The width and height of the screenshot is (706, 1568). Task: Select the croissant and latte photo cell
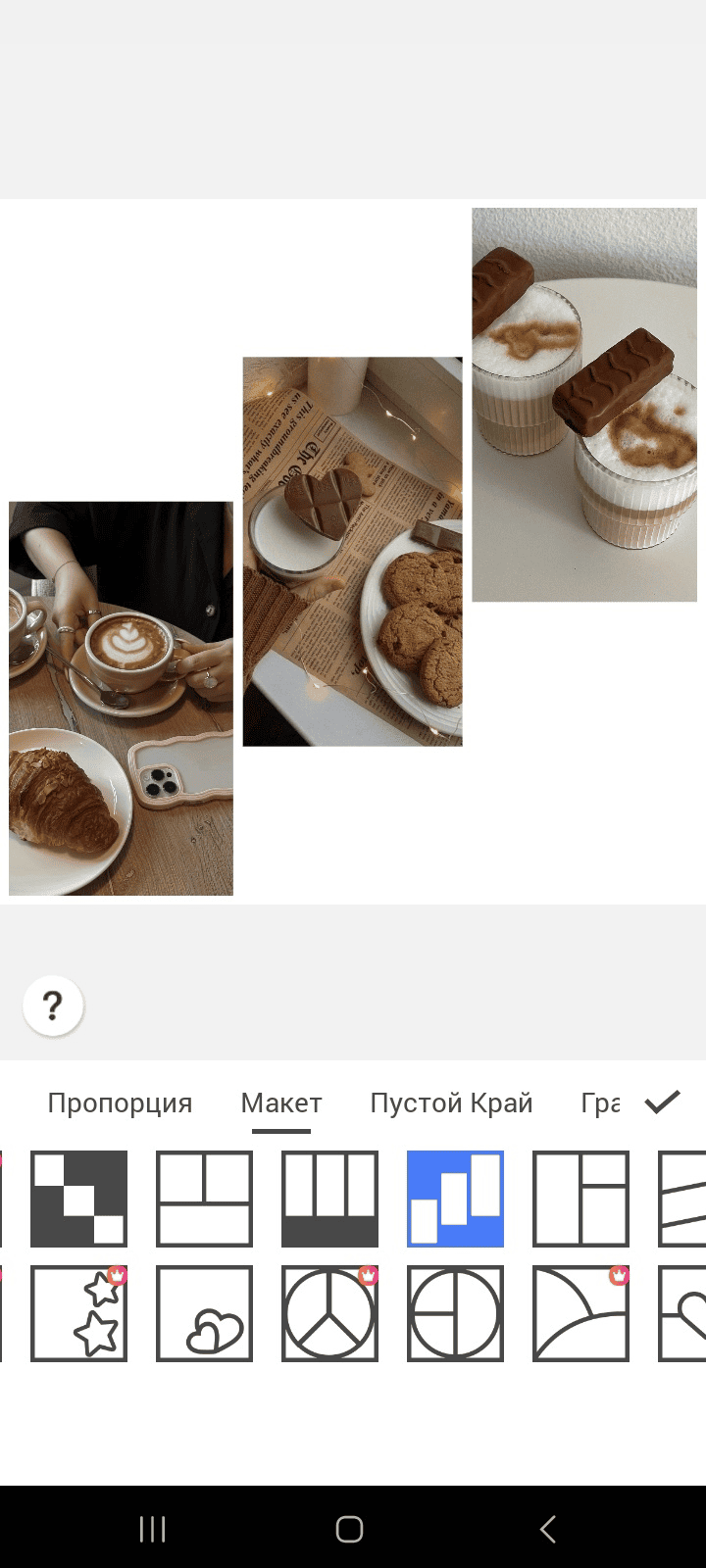121,699
